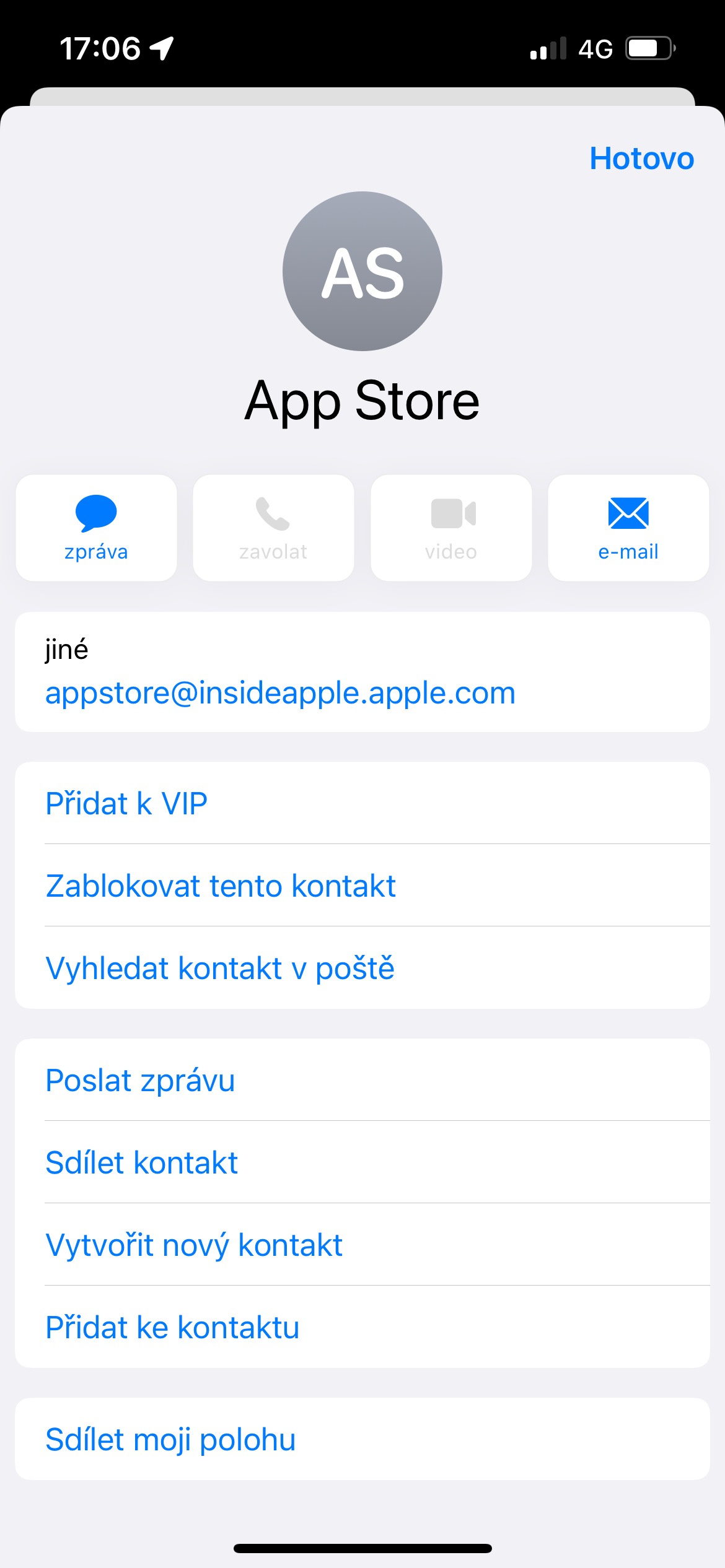The width and height of the screenshot is (725, 1568).
Task: Select Vyhledat kontakt v poště
Action: [220, 968]
